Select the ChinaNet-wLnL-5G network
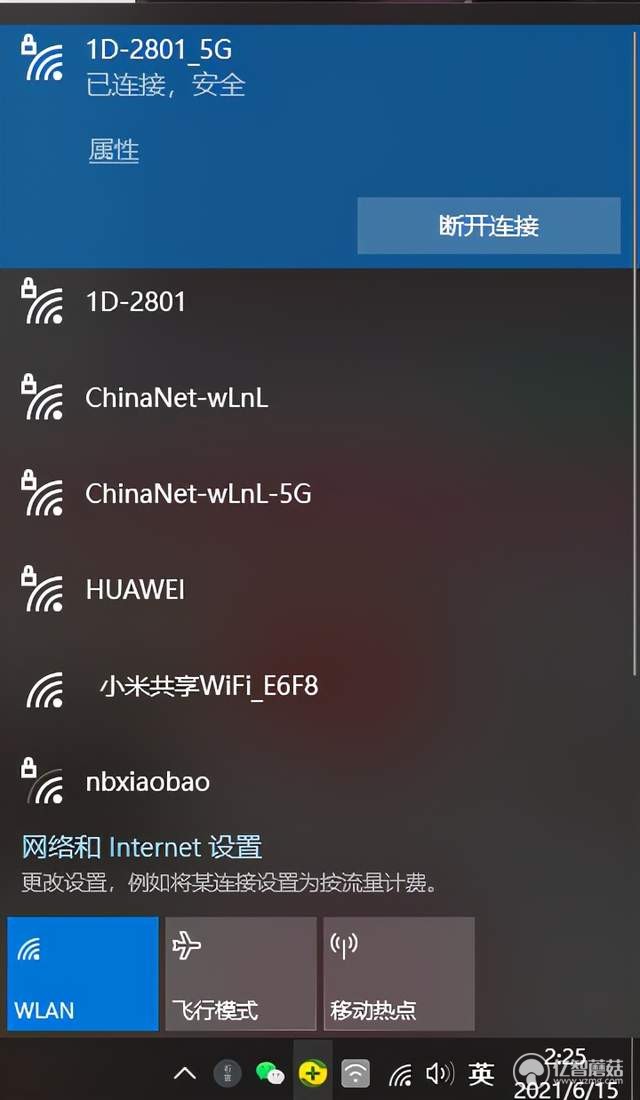The height and width of the screenshot is (1100, 640). pos(317,494)
